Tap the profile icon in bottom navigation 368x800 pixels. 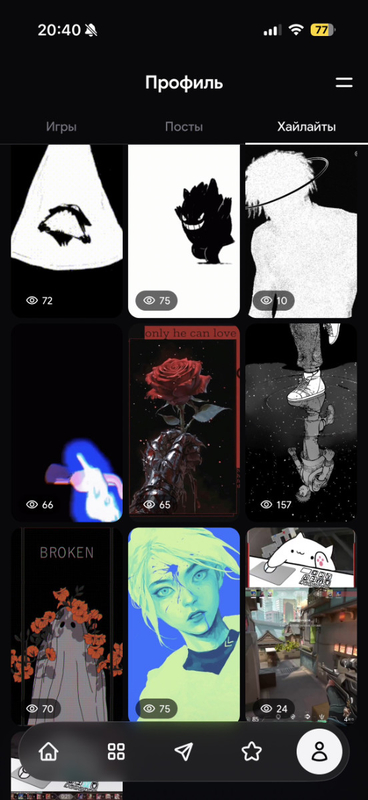tap(320, 751)
